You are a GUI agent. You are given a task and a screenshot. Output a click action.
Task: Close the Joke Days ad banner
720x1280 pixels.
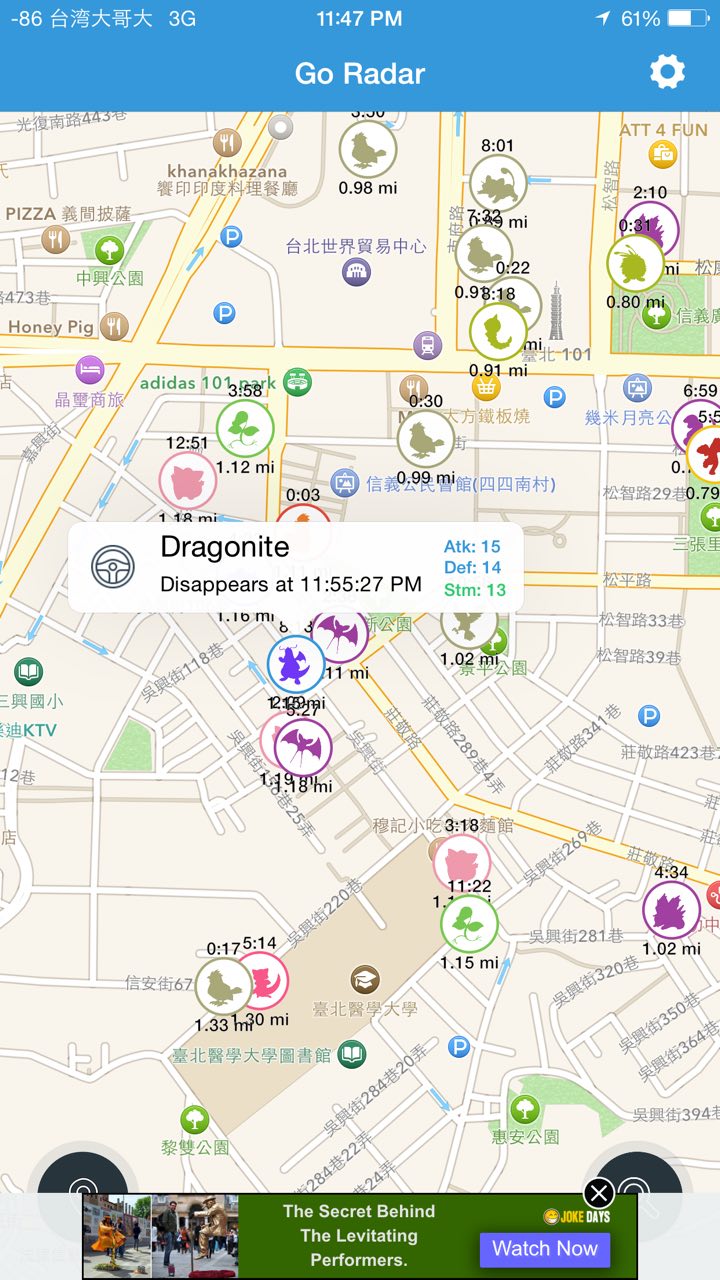[x=598, y=1193]
